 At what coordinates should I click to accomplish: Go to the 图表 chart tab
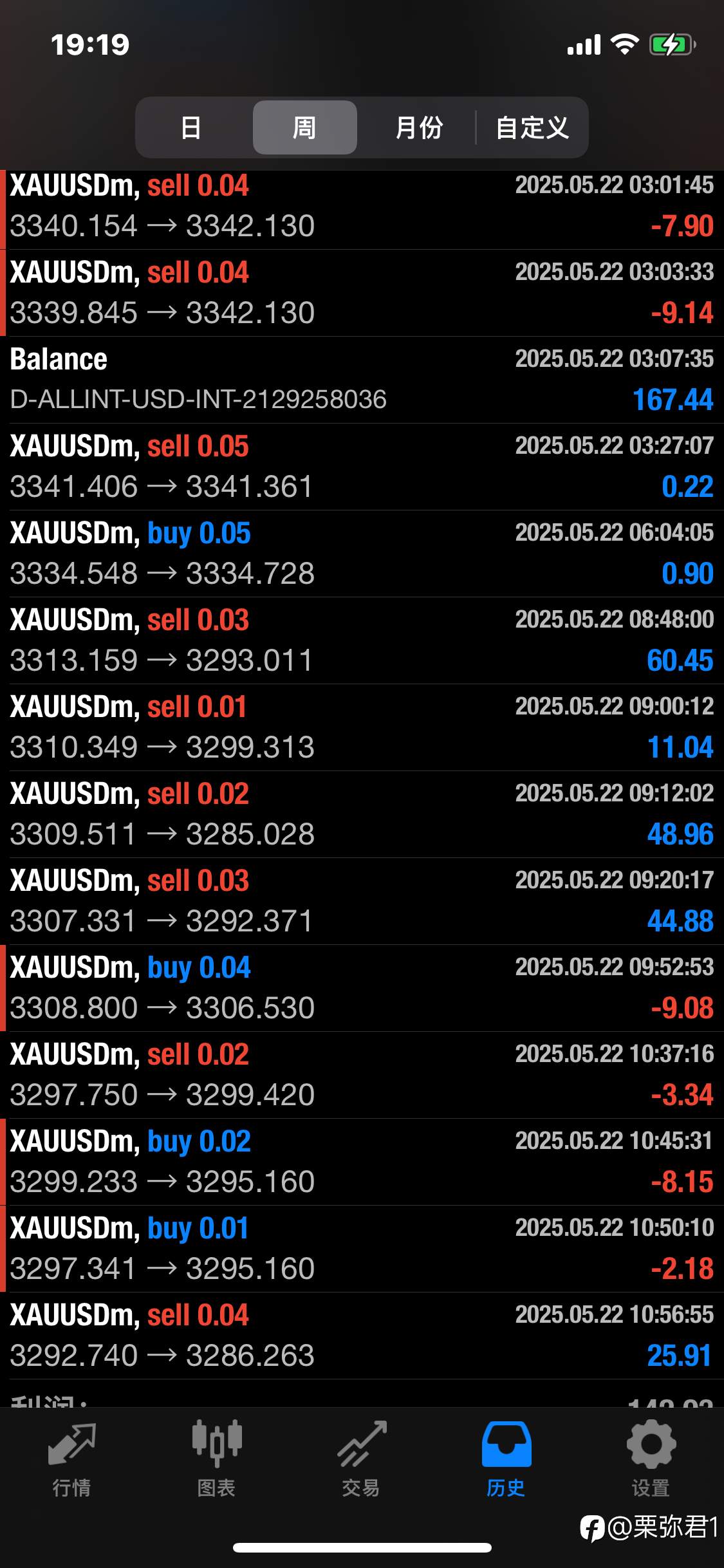click(x=216, y=1459)
